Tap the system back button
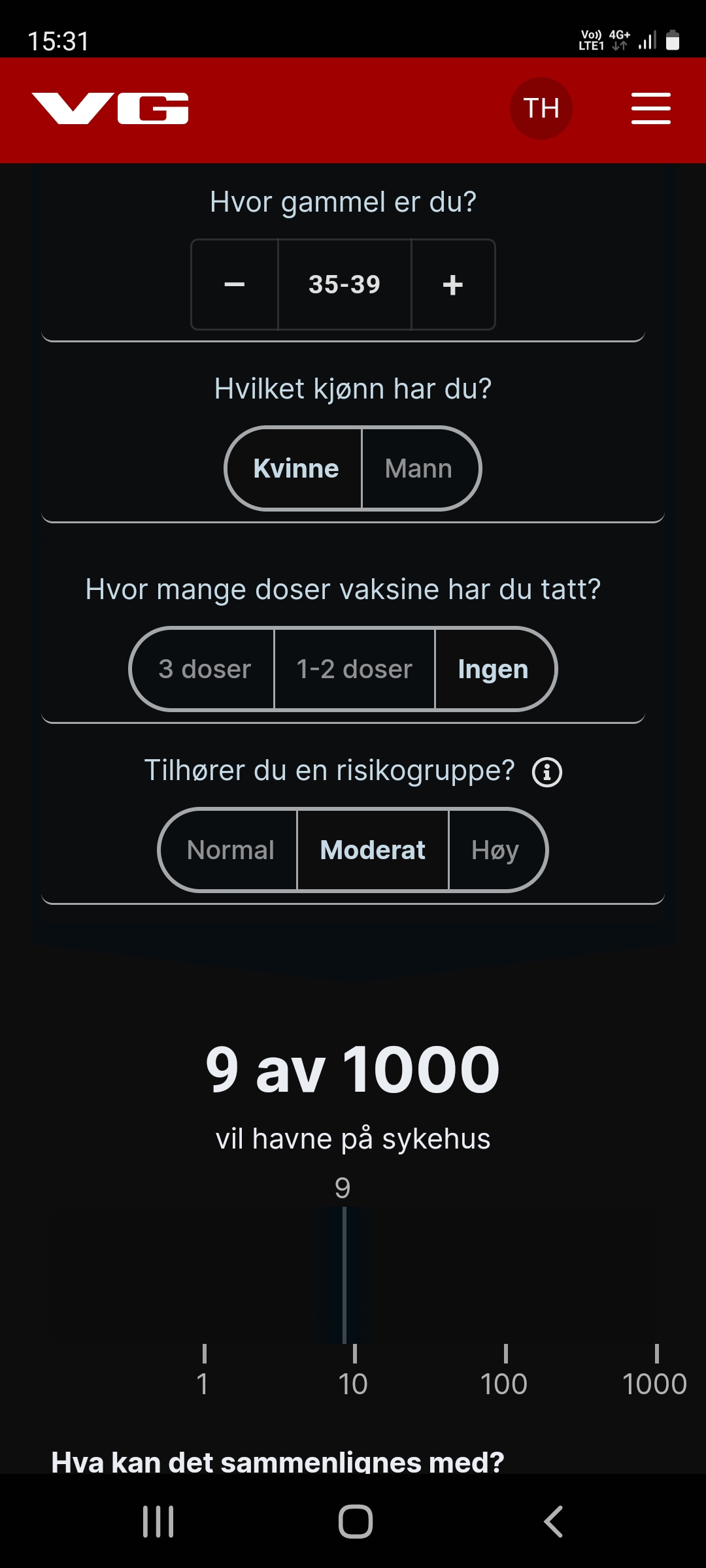706x1568 pixels. [x=553, y=1522]
